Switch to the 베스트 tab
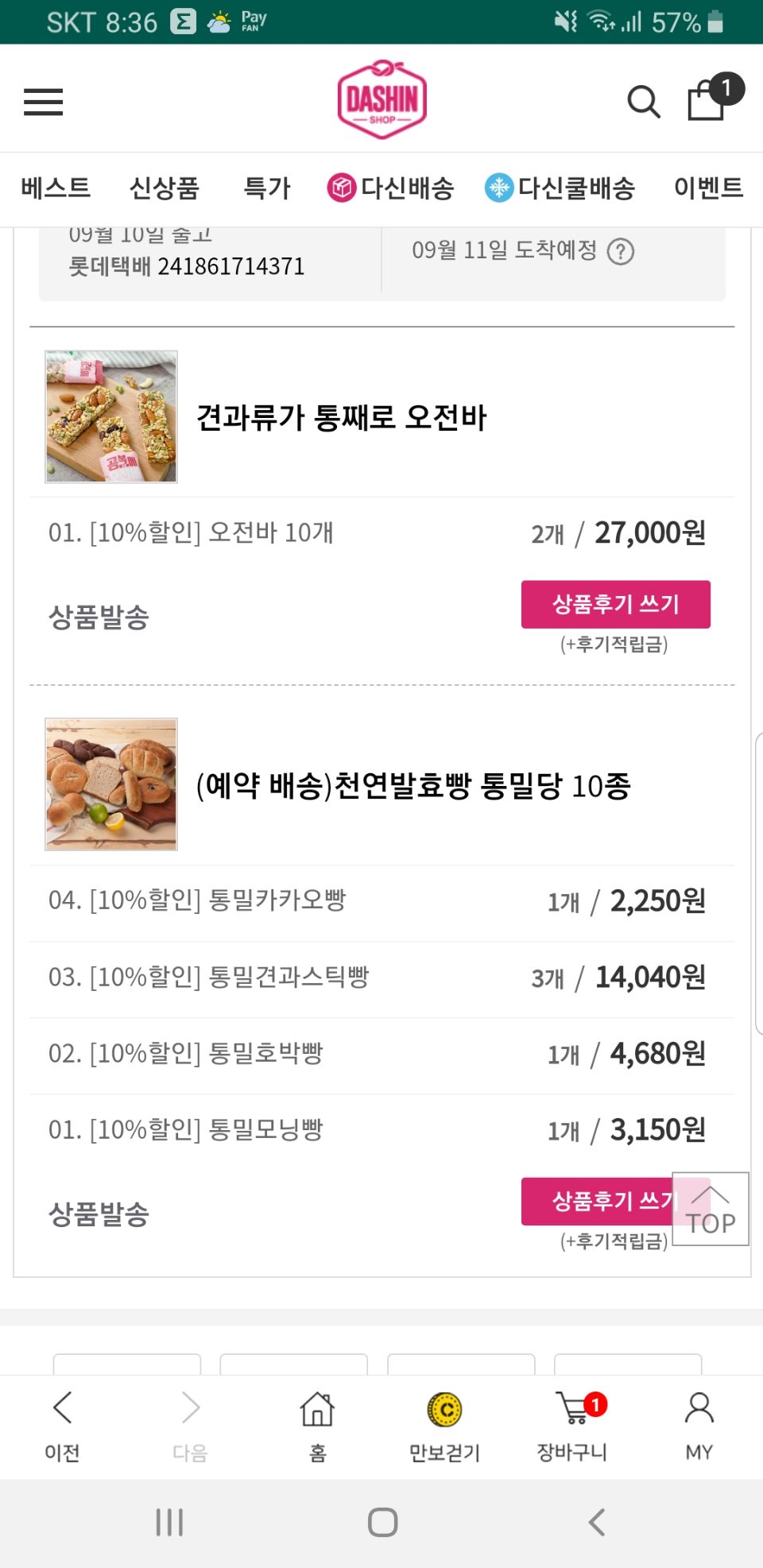The width and height of the screenshot is (763, 1568). click(56, 188)
